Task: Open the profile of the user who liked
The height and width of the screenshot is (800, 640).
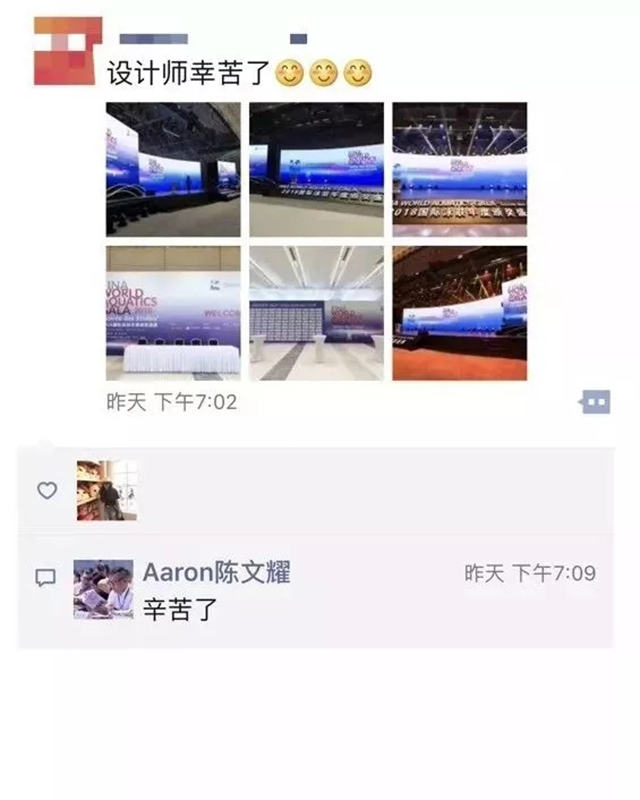Action: coord(107,490)
